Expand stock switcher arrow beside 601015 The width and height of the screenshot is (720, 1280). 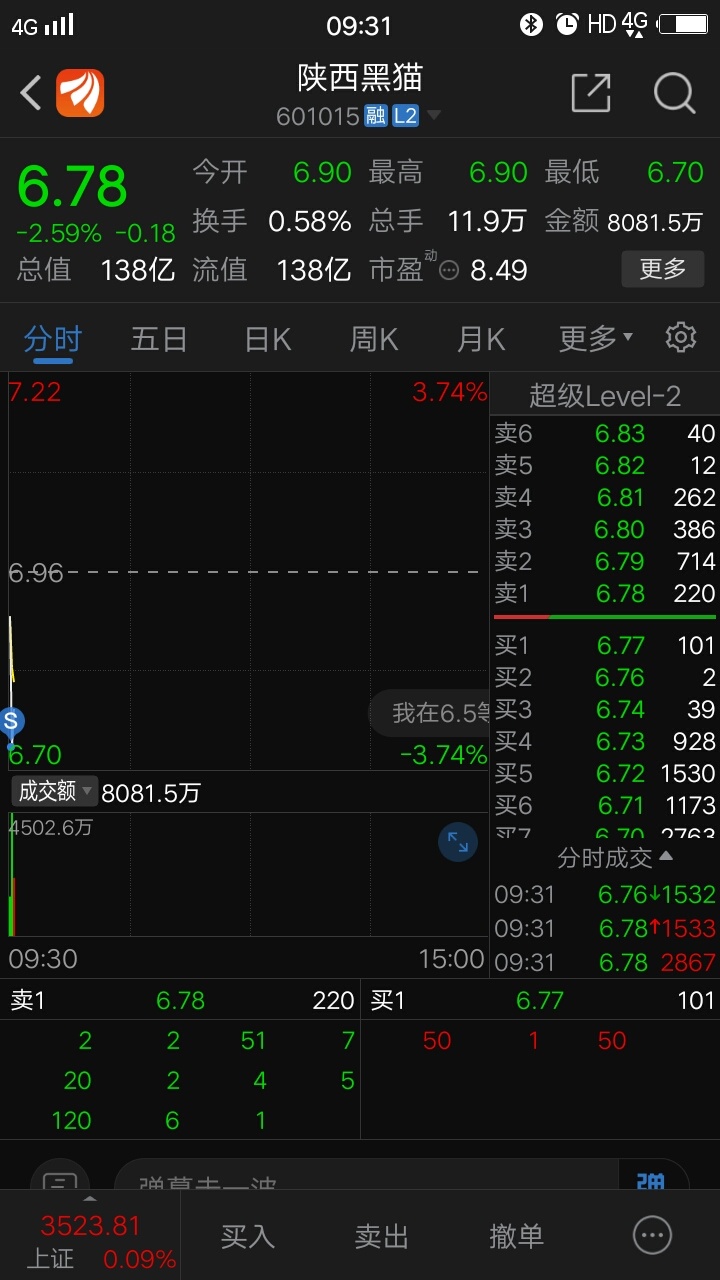(434, 116)
